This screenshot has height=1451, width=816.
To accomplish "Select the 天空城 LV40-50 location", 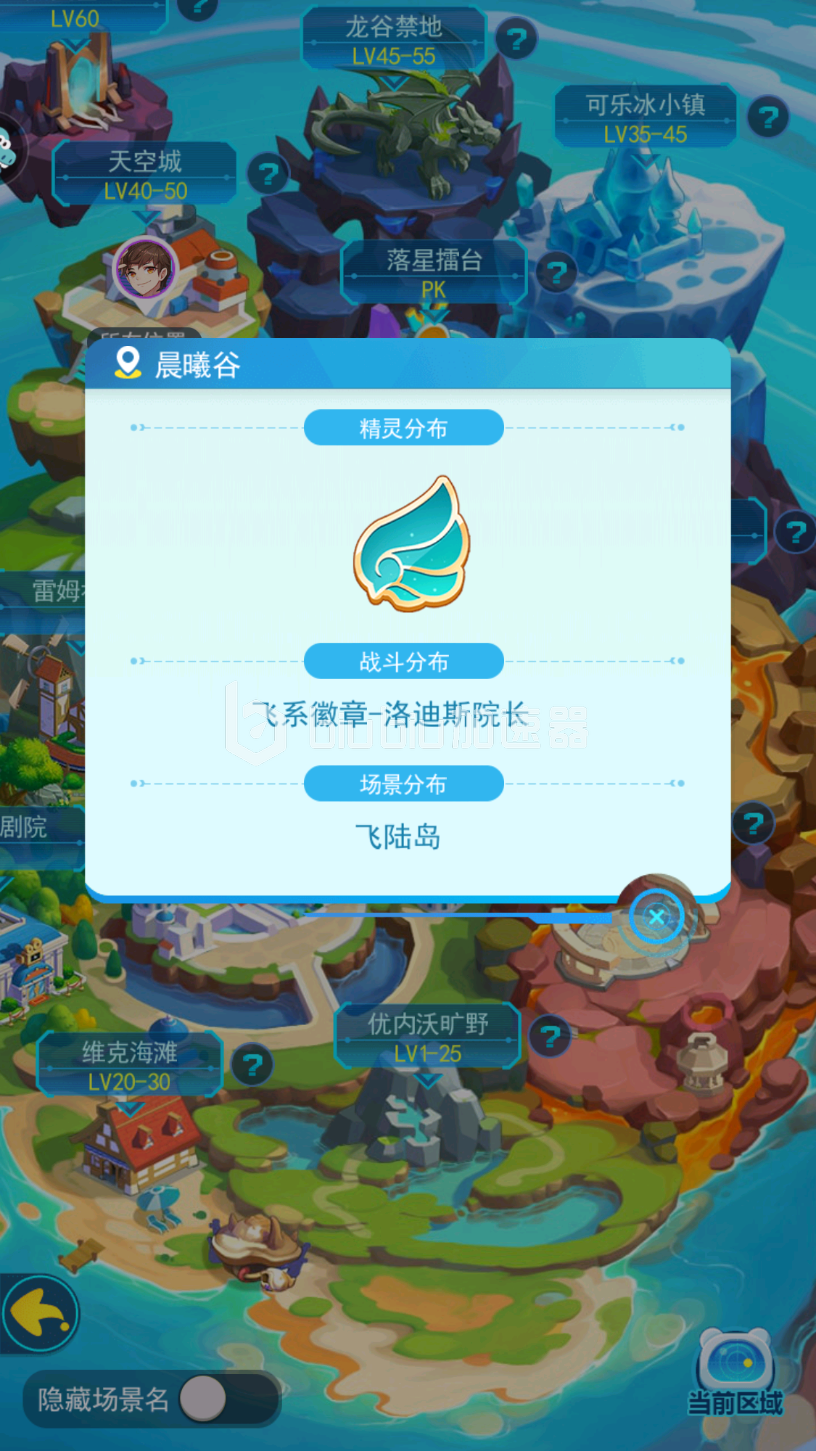I will point(145,174).
